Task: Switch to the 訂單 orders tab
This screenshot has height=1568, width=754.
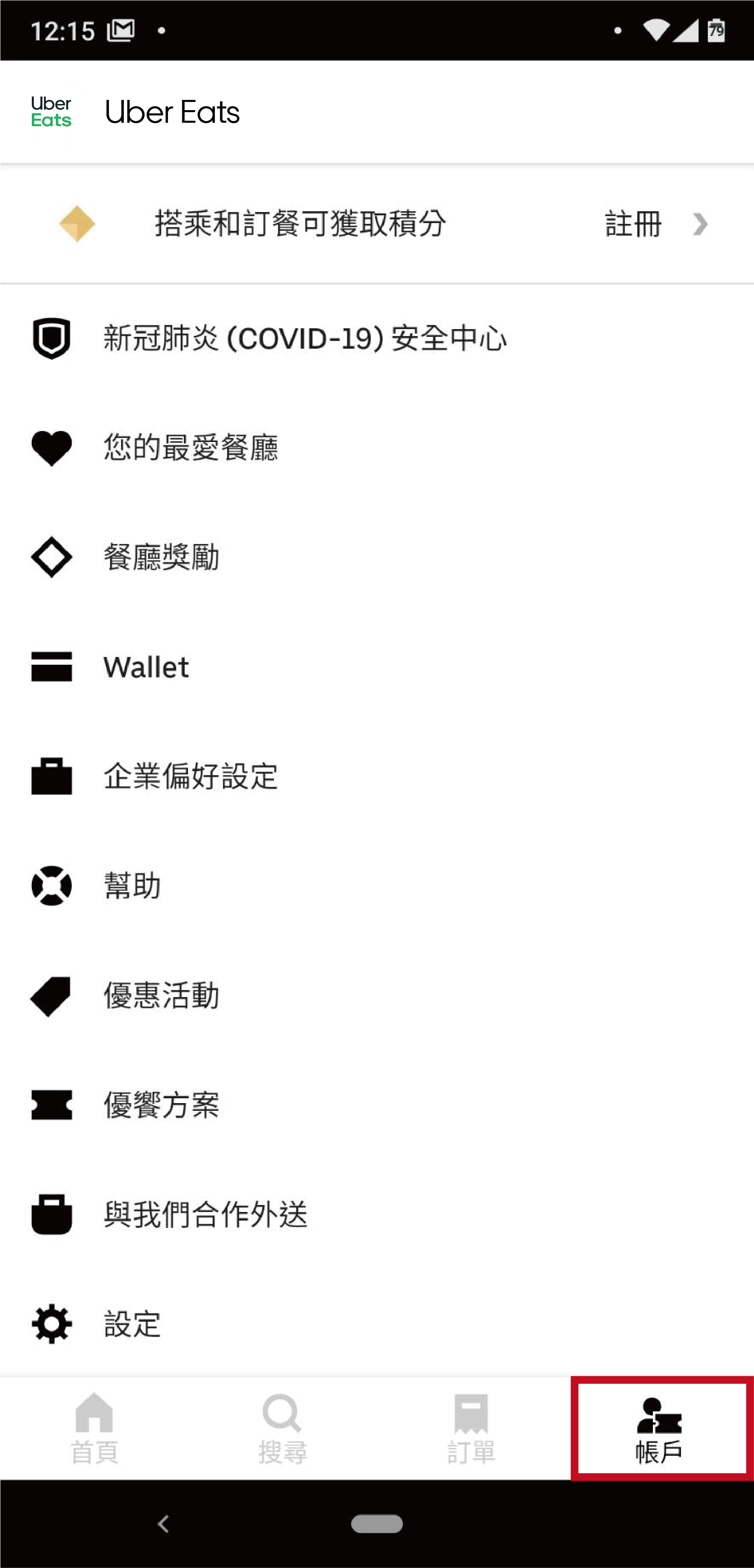Action: 471,1428
